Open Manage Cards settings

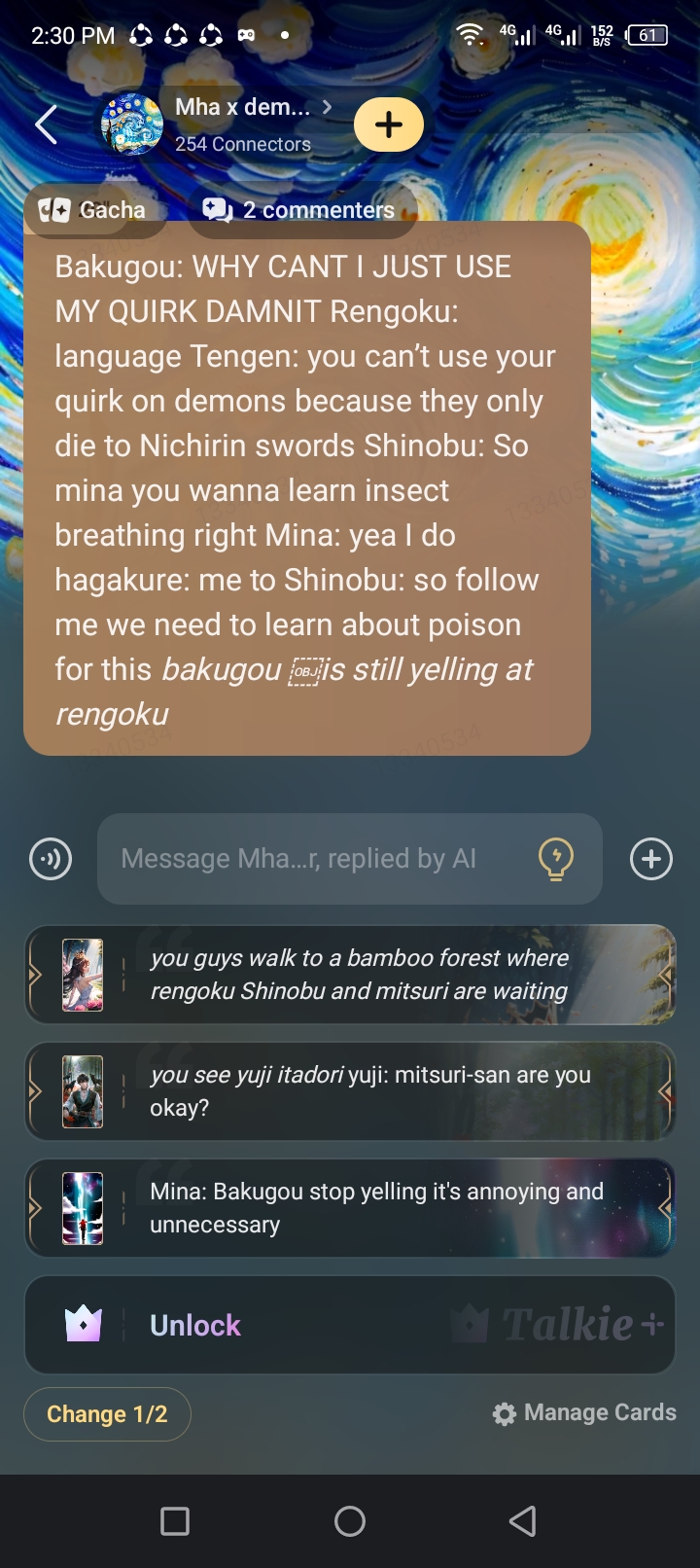(x=584, y=1413)
